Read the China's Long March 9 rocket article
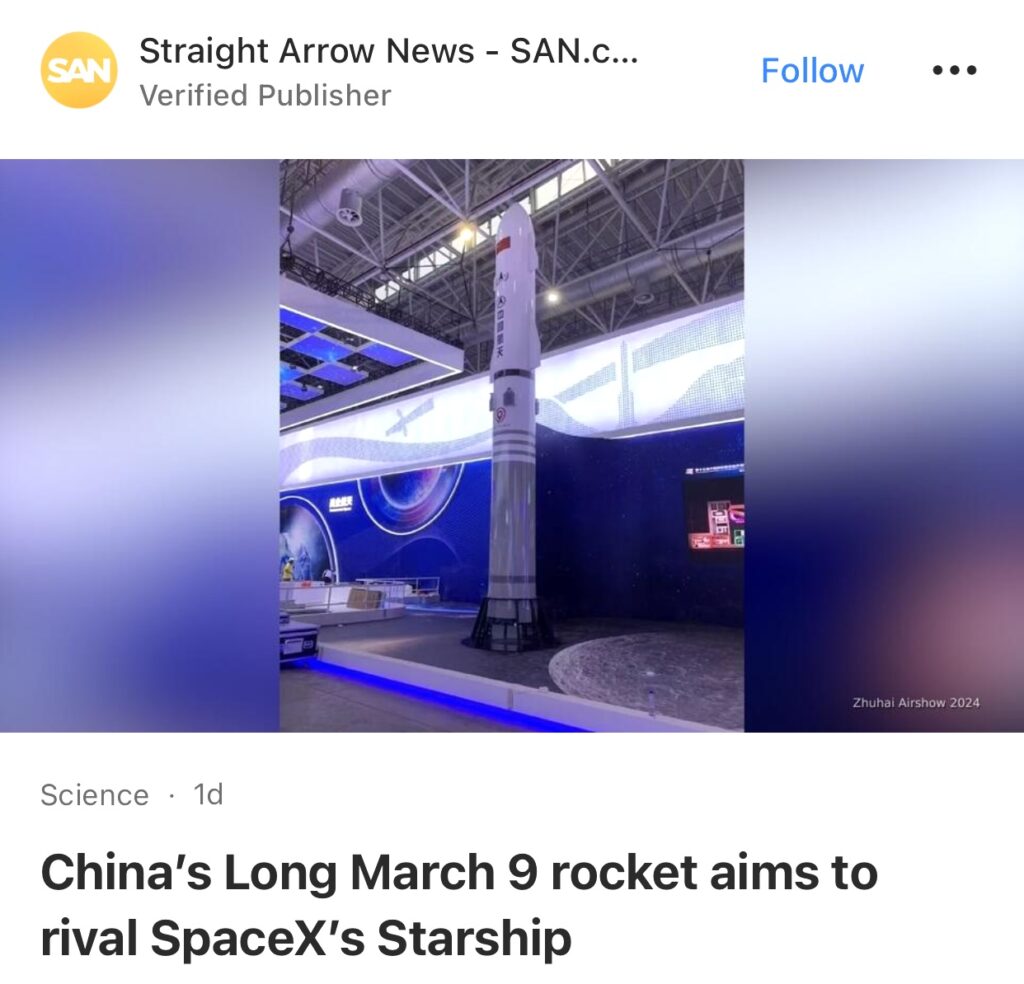Viewport: 1024px width, 984px height. click(459, 904)
